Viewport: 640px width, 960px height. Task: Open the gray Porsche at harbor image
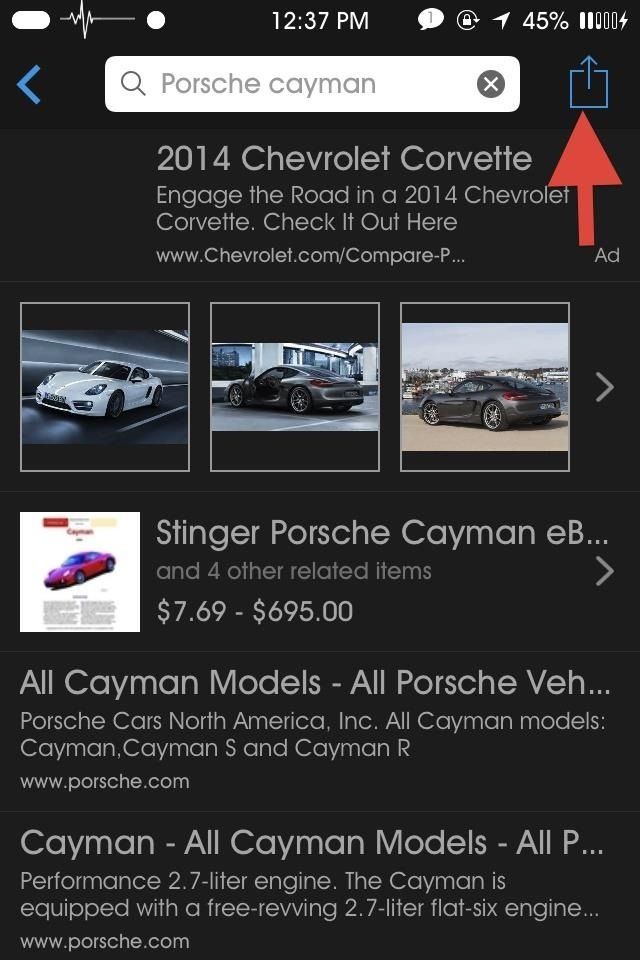485,387
